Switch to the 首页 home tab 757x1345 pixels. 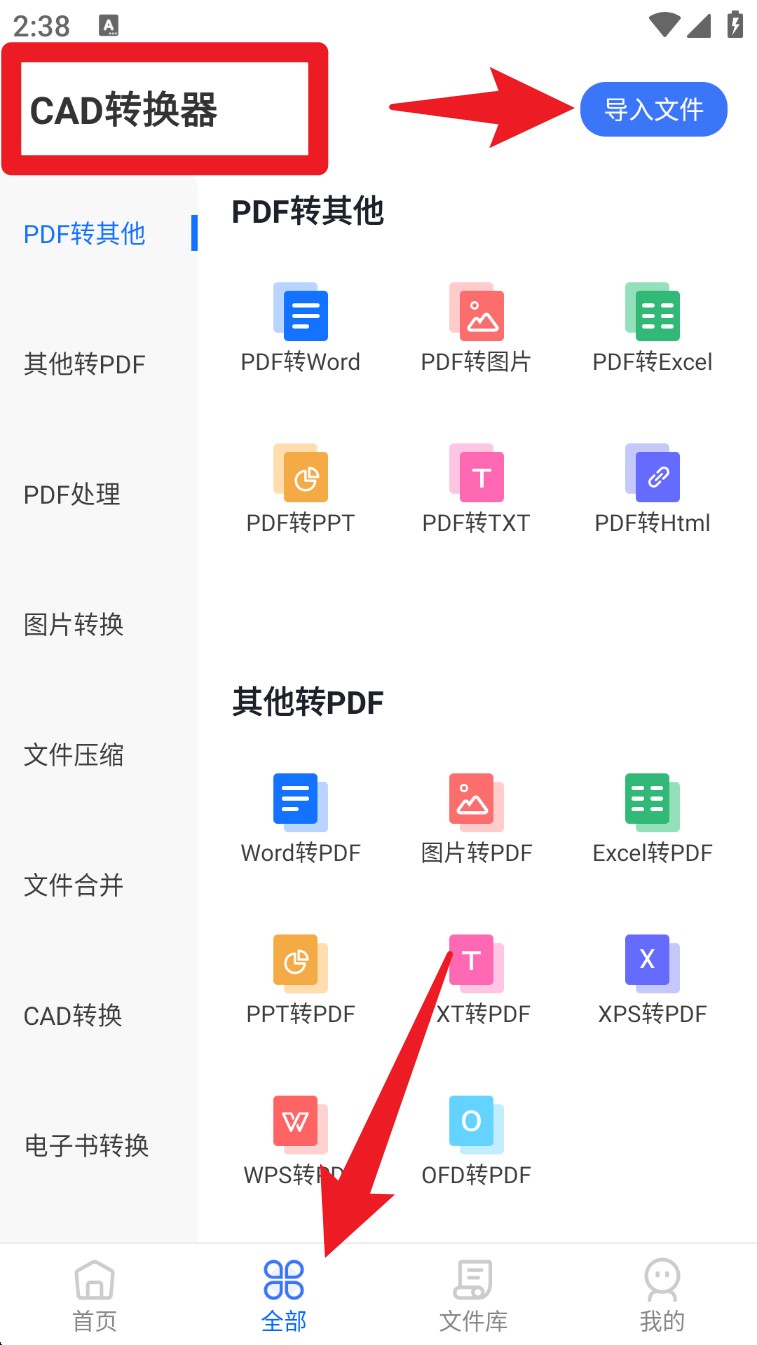coord(95,1296)
